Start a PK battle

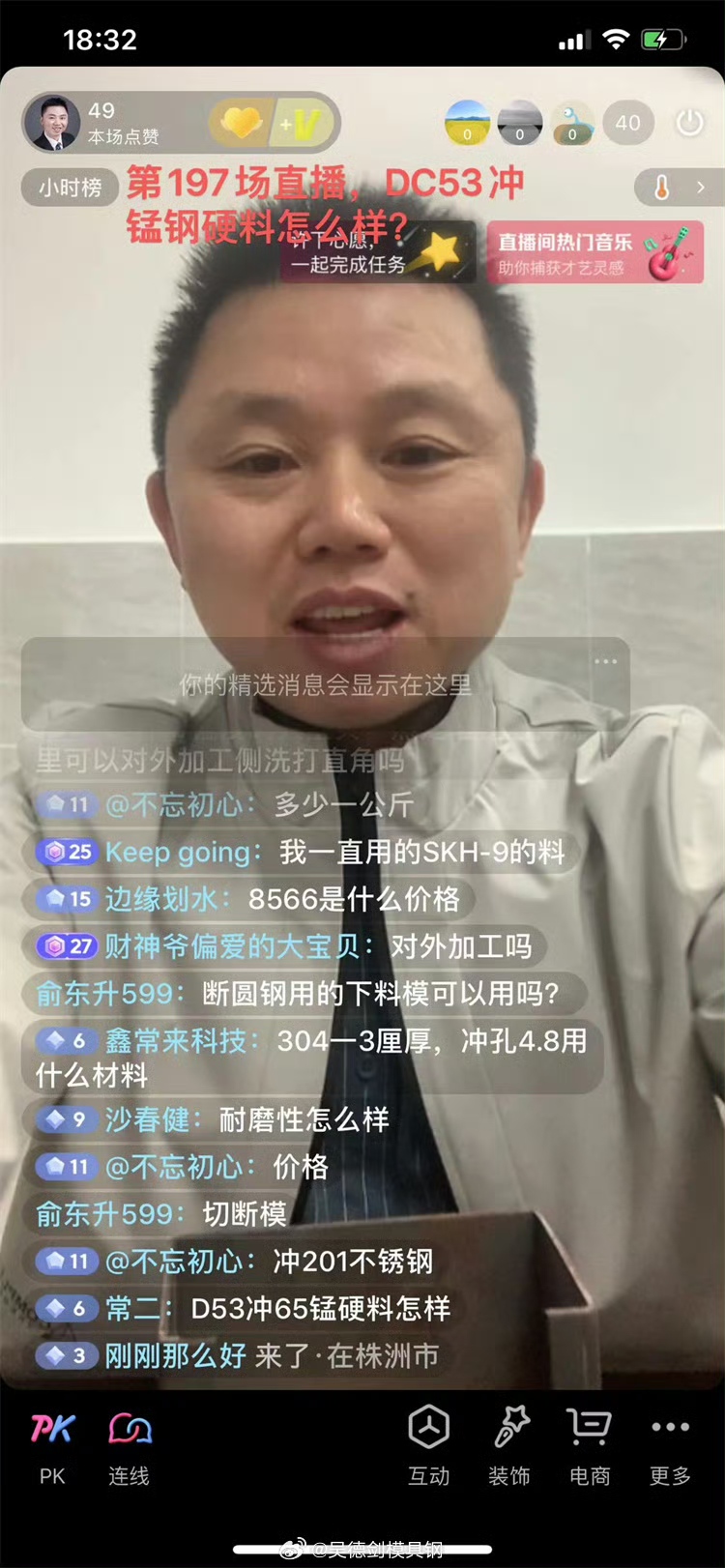(x=52, y=1446)
